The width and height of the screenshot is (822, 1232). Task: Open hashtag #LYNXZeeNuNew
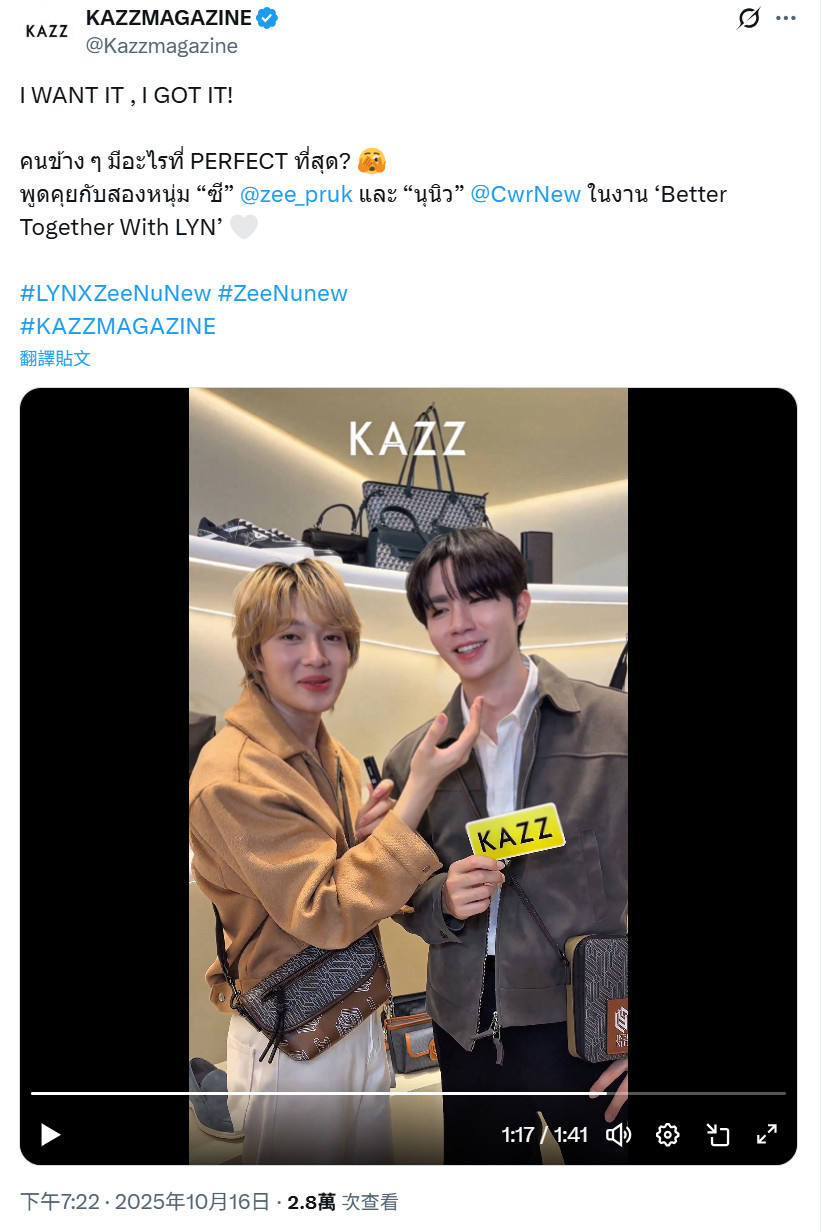click(115, 293)
